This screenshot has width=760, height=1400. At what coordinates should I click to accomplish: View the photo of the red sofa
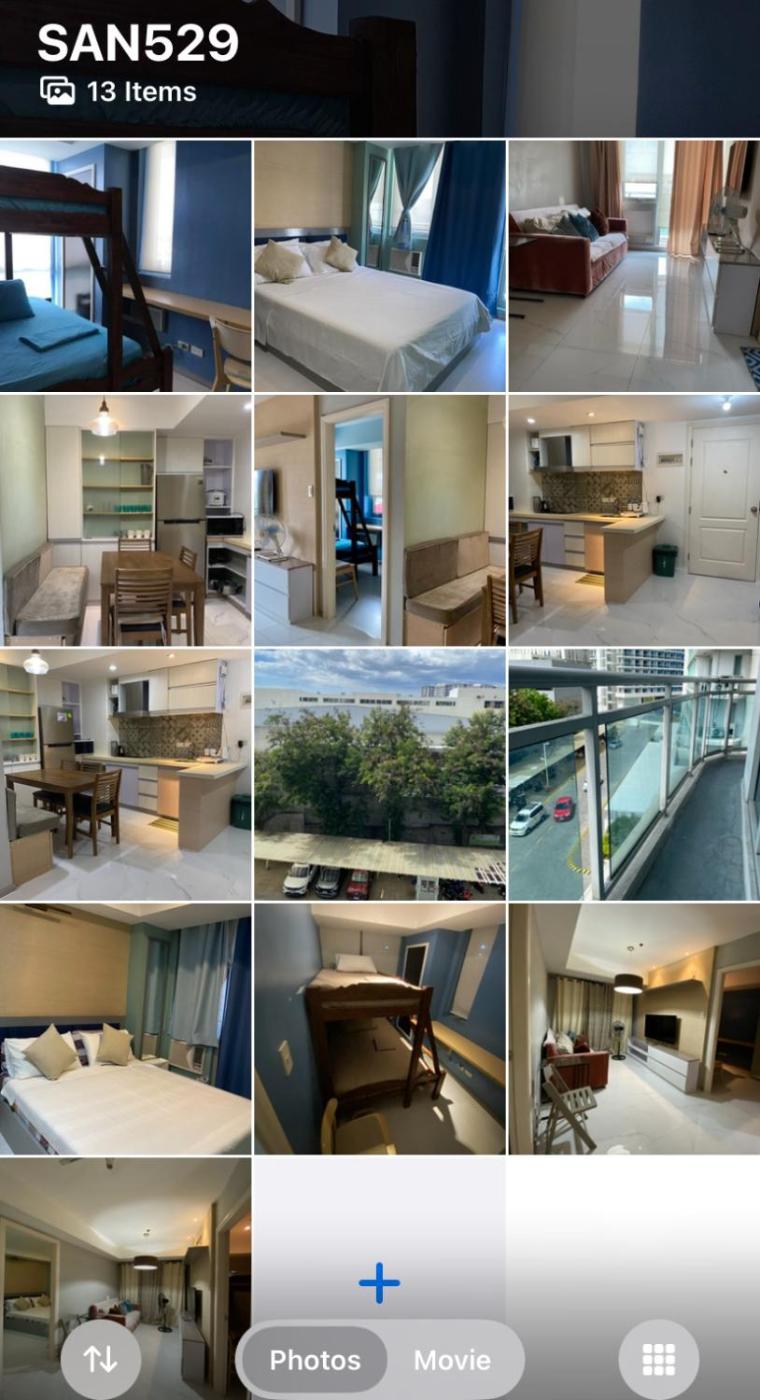(633, 265)
